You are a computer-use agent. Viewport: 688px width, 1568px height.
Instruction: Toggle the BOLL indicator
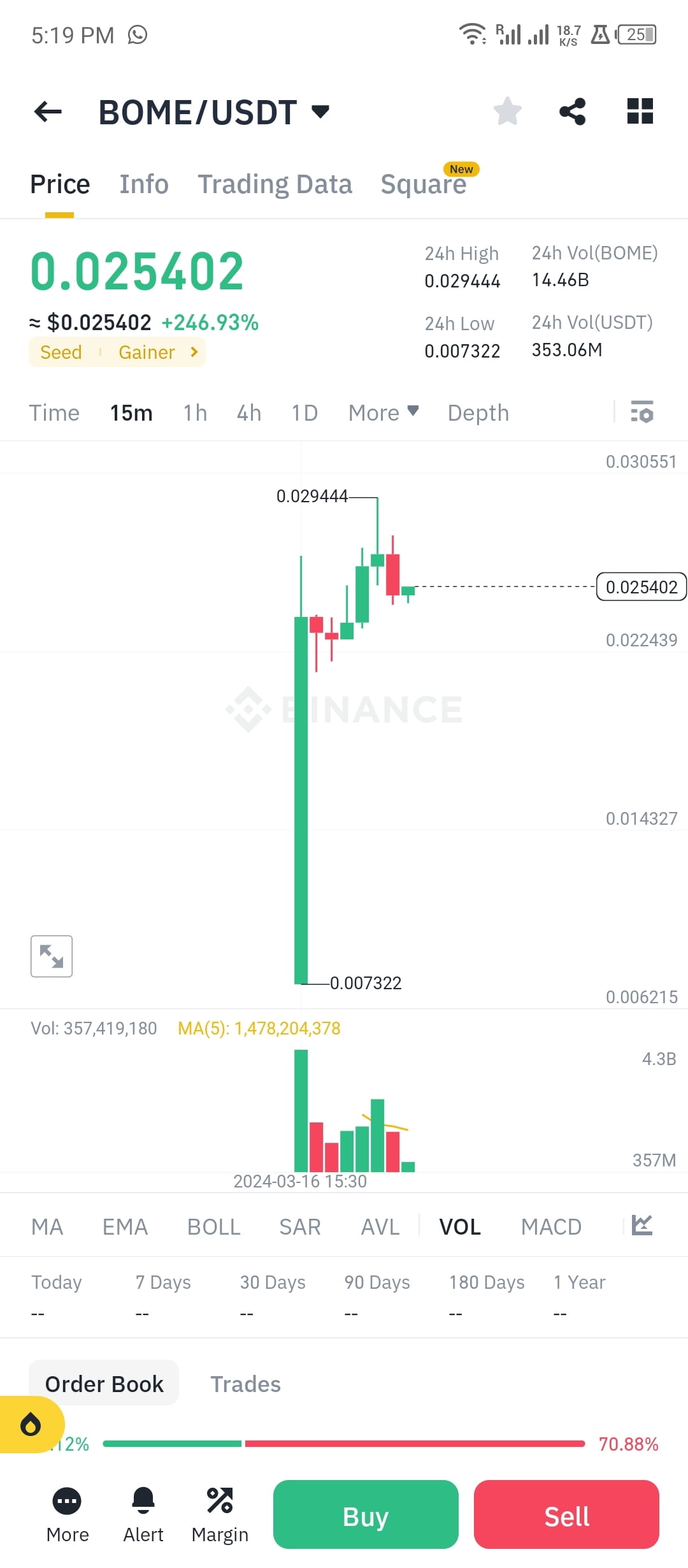pyautogui.click(x=213, y=1225)
